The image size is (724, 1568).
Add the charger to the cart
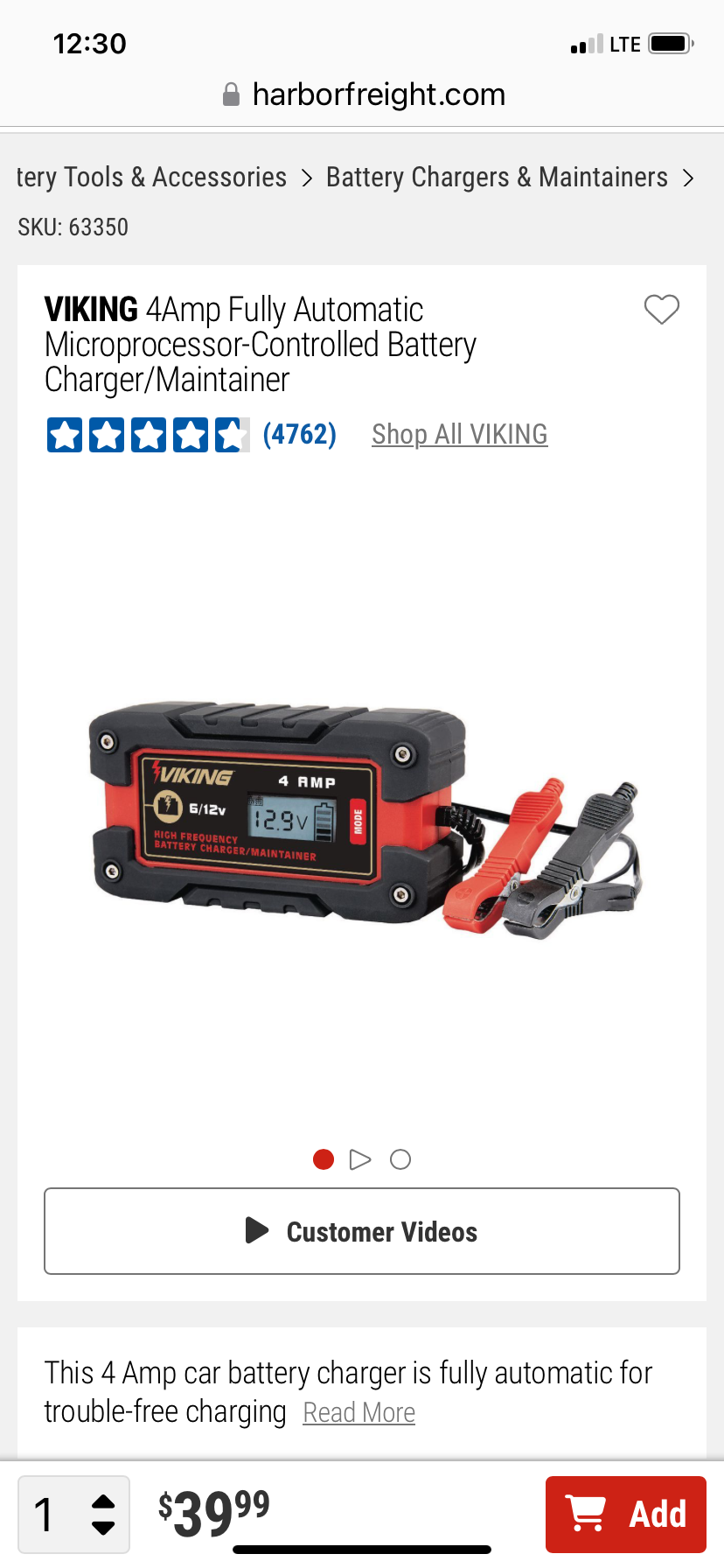pyautogui.click(x=625, y=1514)
